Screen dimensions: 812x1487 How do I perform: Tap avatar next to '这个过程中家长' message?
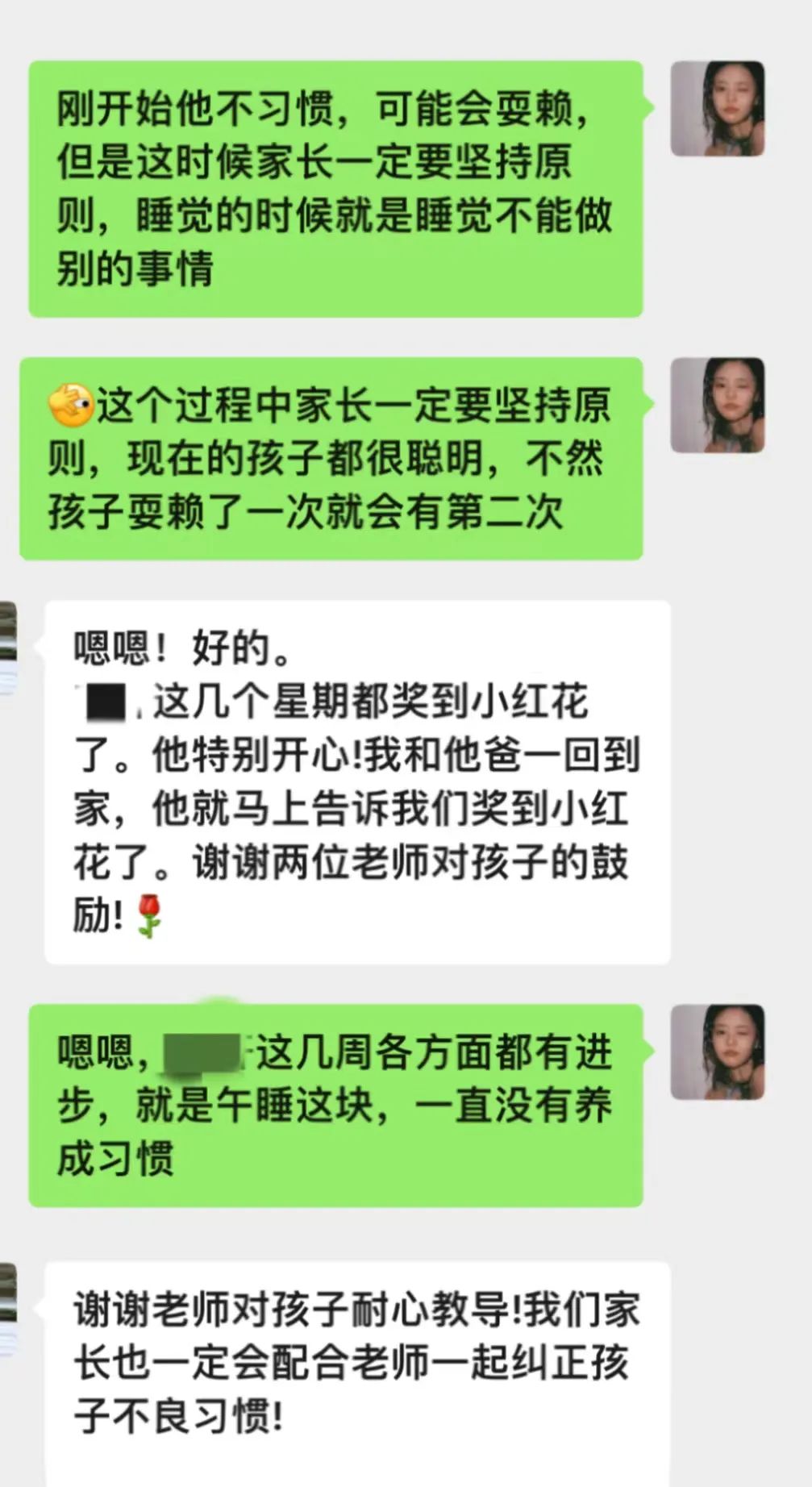click(717, 405)
